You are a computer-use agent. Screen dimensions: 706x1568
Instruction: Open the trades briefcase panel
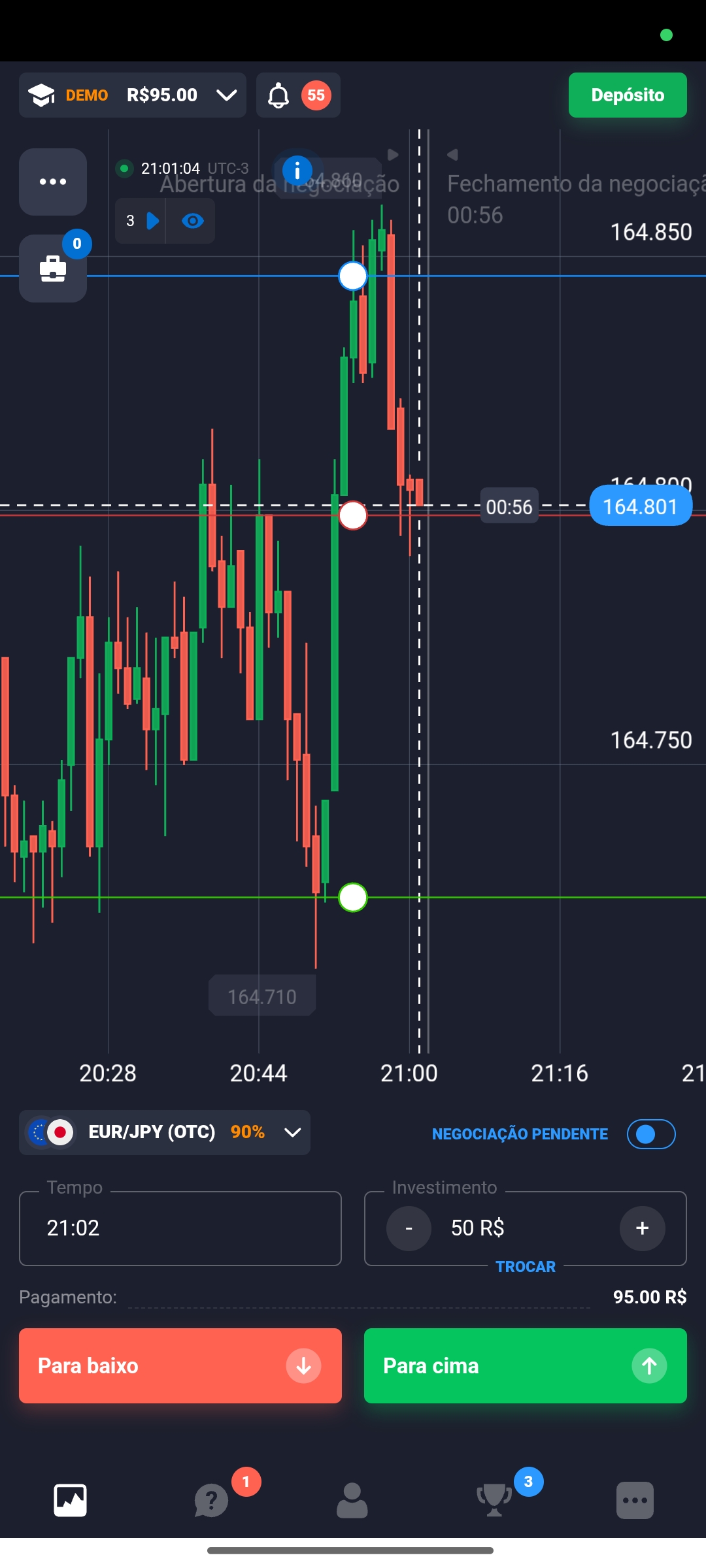coord(53,269)
